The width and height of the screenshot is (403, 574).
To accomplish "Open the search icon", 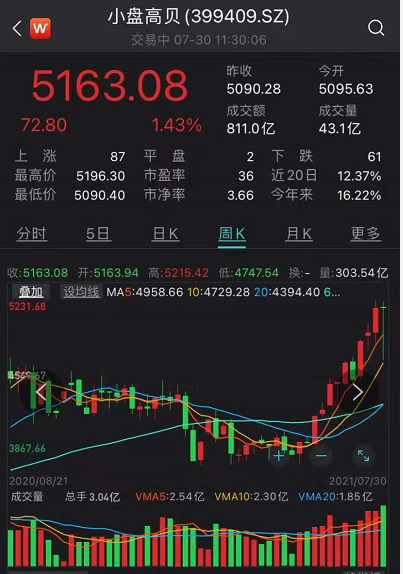I will pos(376,28).
